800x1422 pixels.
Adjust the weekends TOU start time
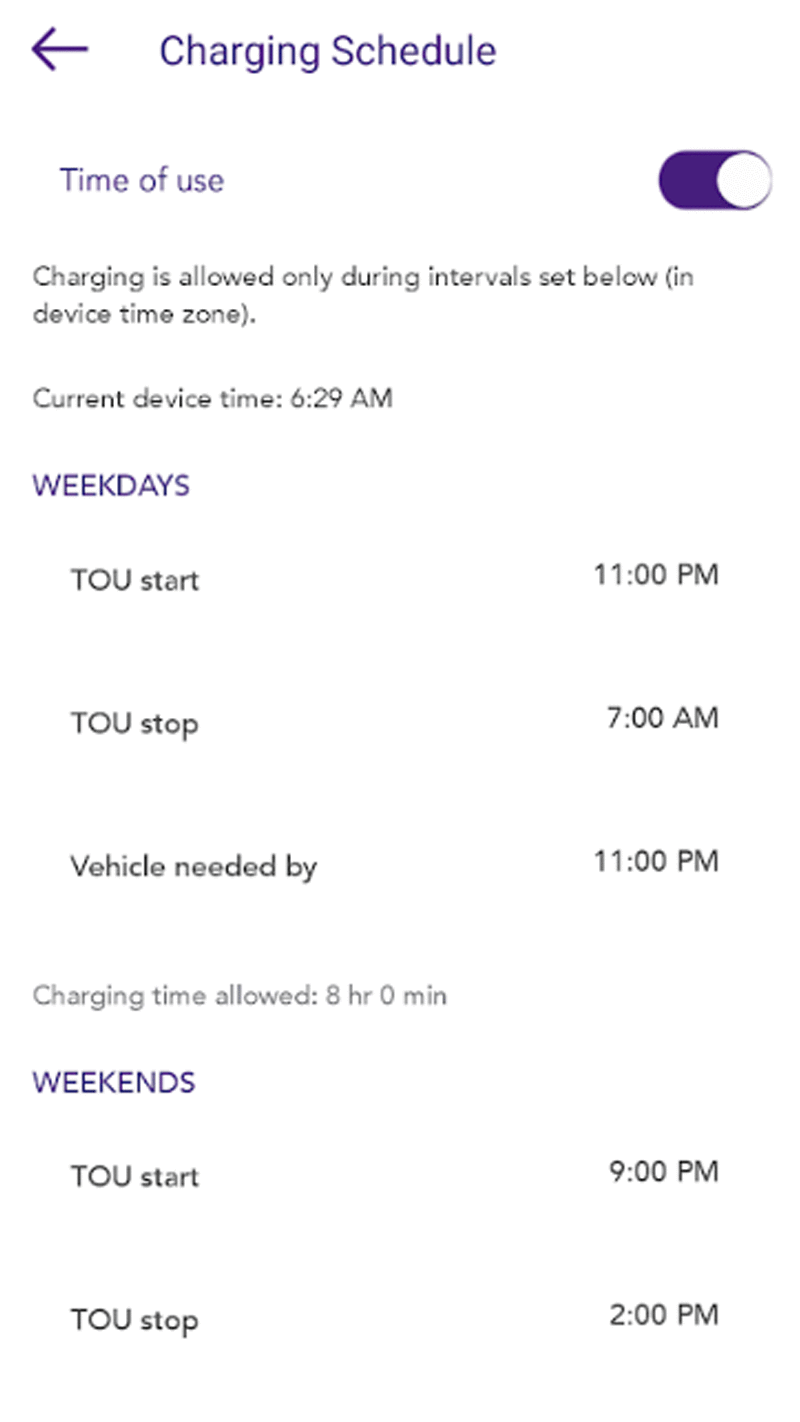click(400, 1174)
